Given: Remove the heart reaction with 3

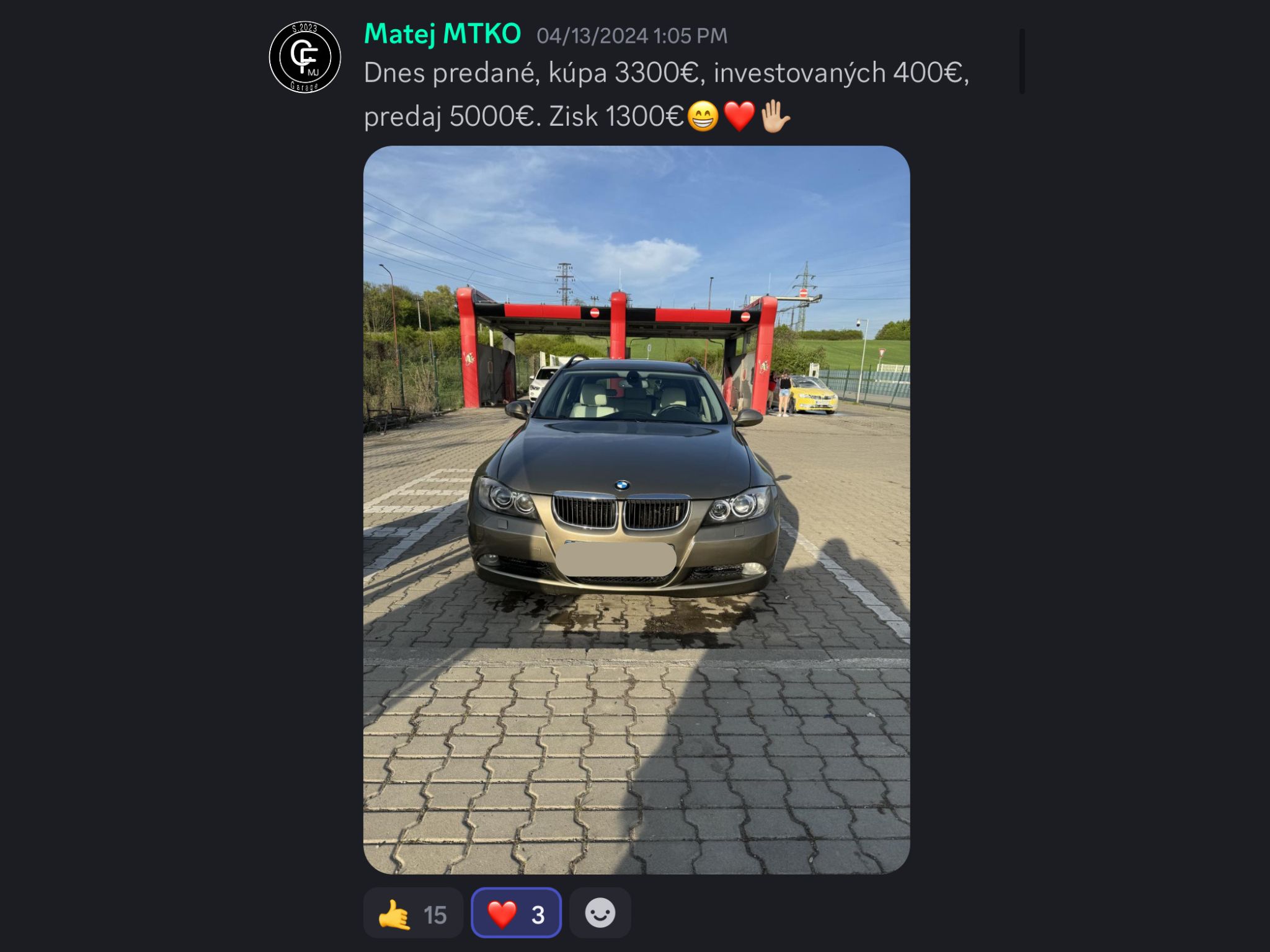Looking at the screenshot, I should point(516,913).
